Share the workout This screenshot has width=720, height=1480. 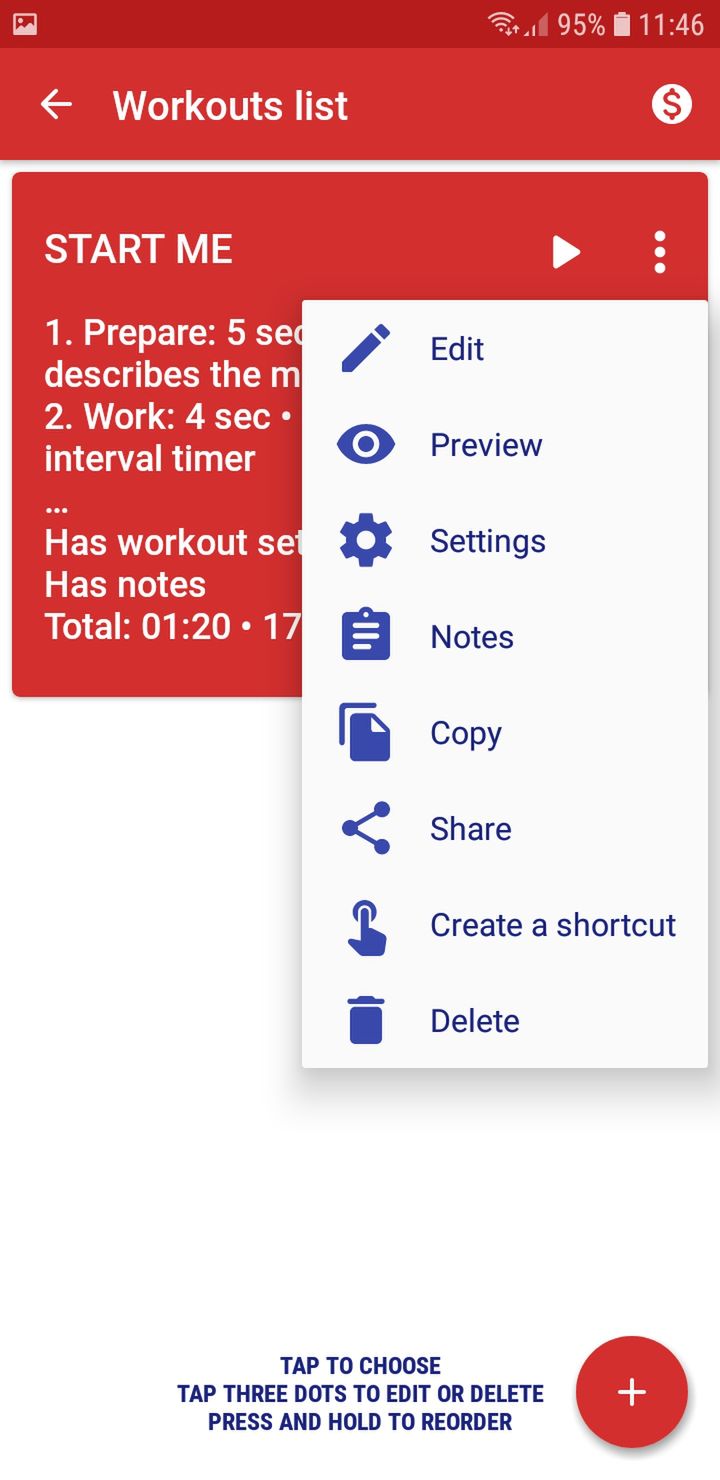coord(505,829)
